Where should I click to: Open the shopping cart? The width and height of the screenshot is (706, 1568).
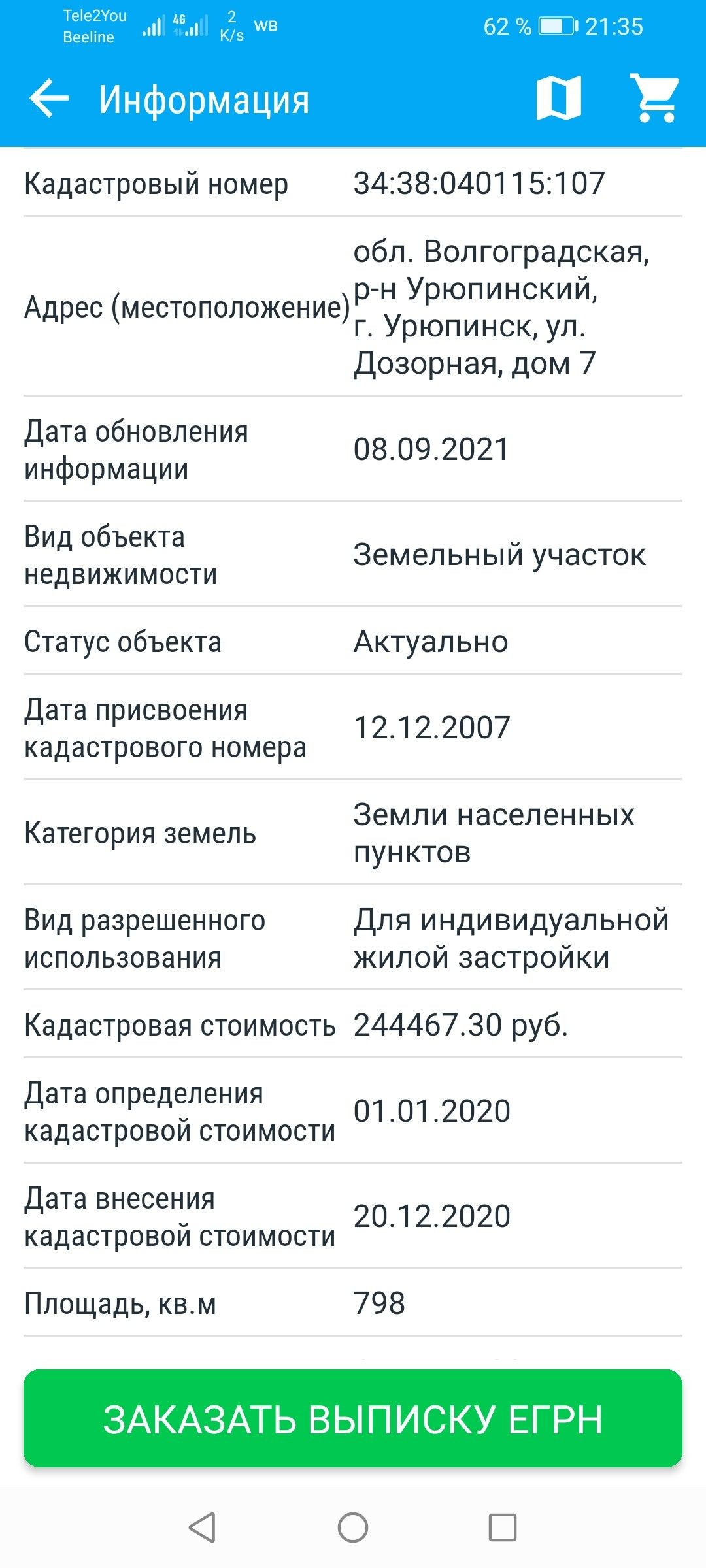point(654,99)
